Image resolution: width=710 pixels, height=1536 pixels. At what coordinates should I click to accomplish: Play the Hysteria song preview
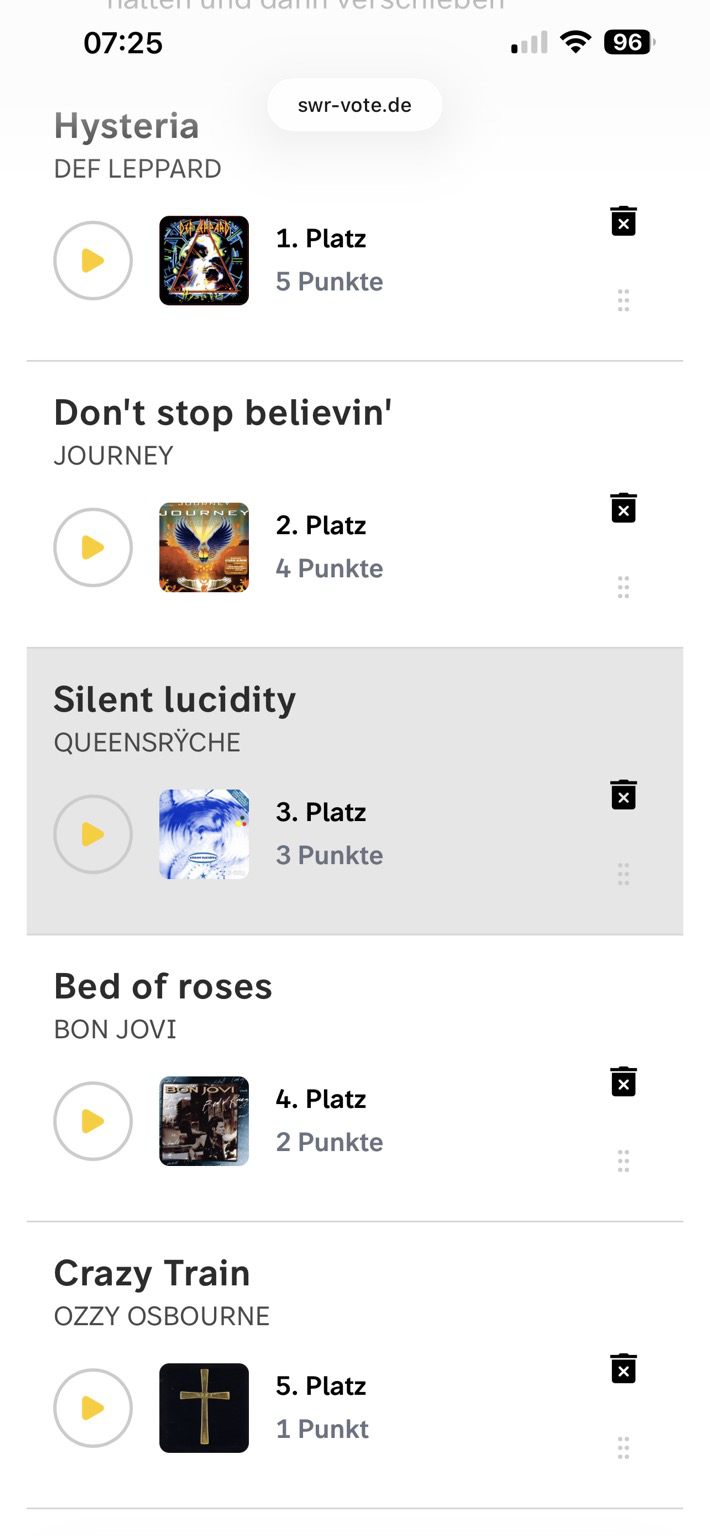point(93,261)
